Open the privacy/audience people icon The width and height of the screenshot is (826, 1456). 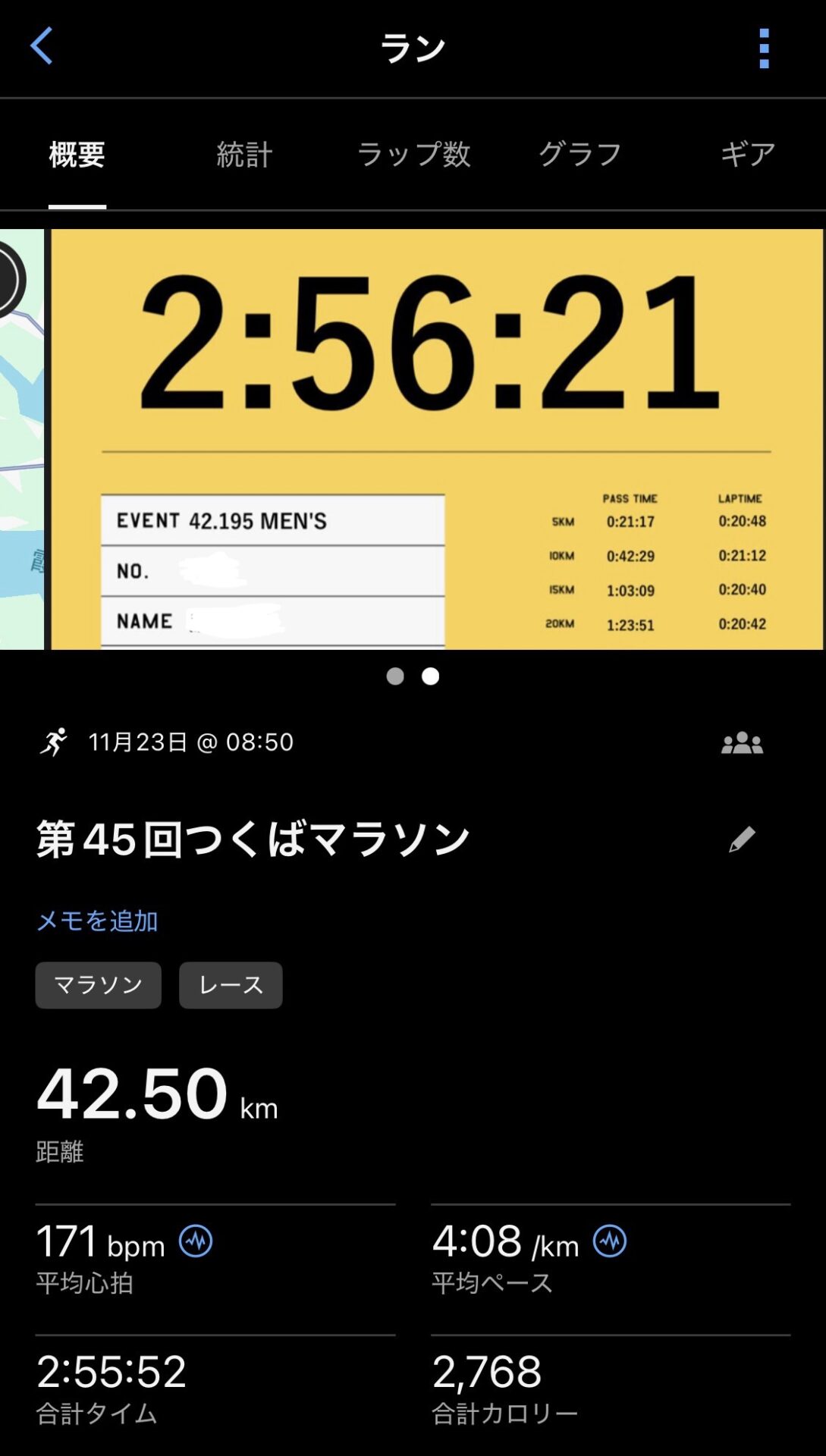pos(742,743)
